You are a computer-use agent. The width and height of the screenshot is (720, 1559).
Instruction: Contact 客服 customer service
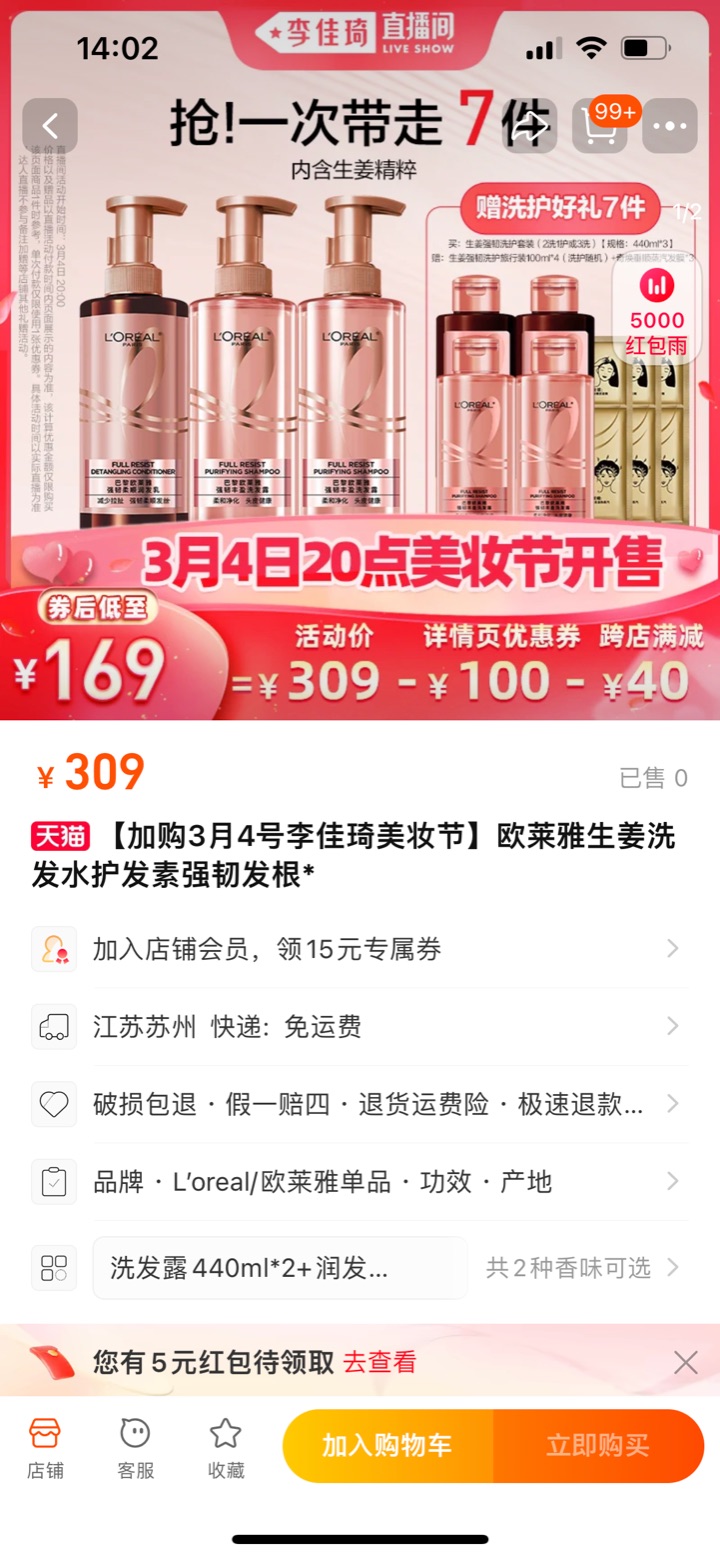(135, 1447)
